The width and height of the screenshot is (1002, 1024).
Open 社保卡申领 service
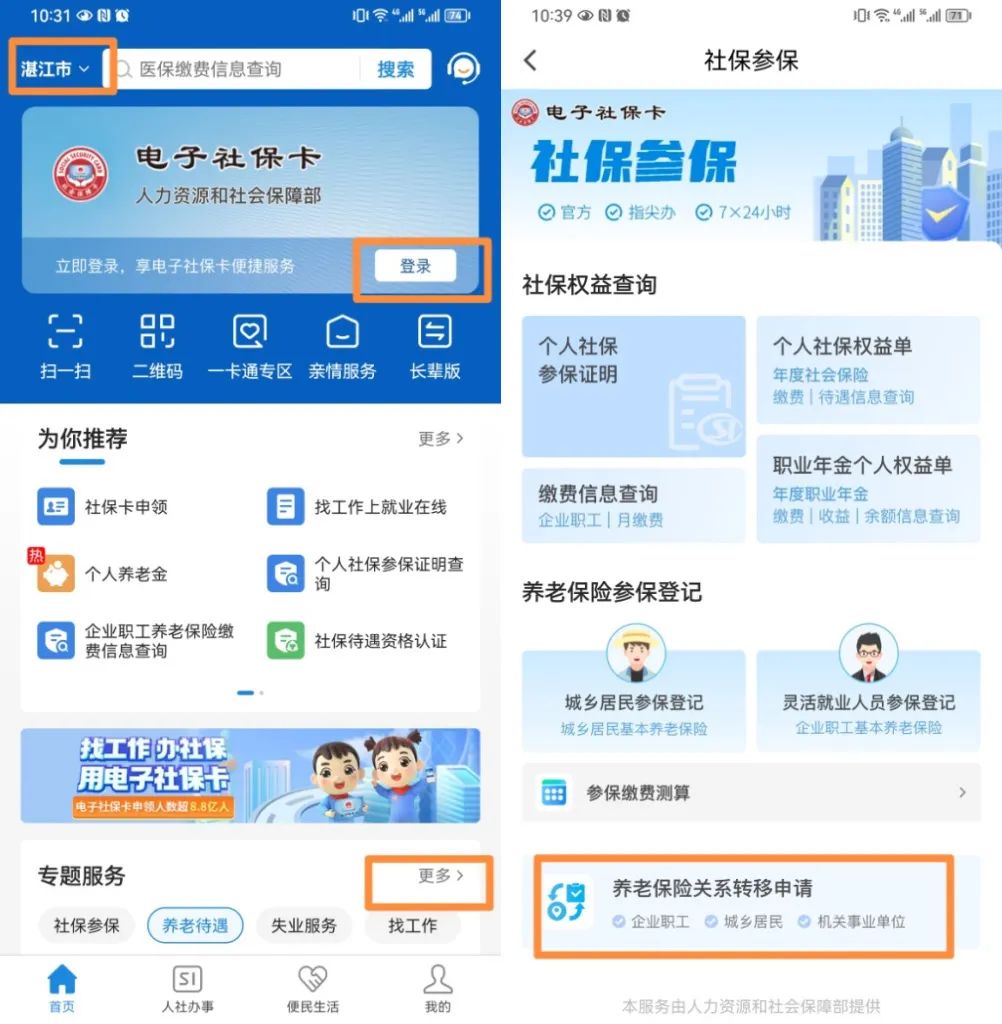coord(105,507)
